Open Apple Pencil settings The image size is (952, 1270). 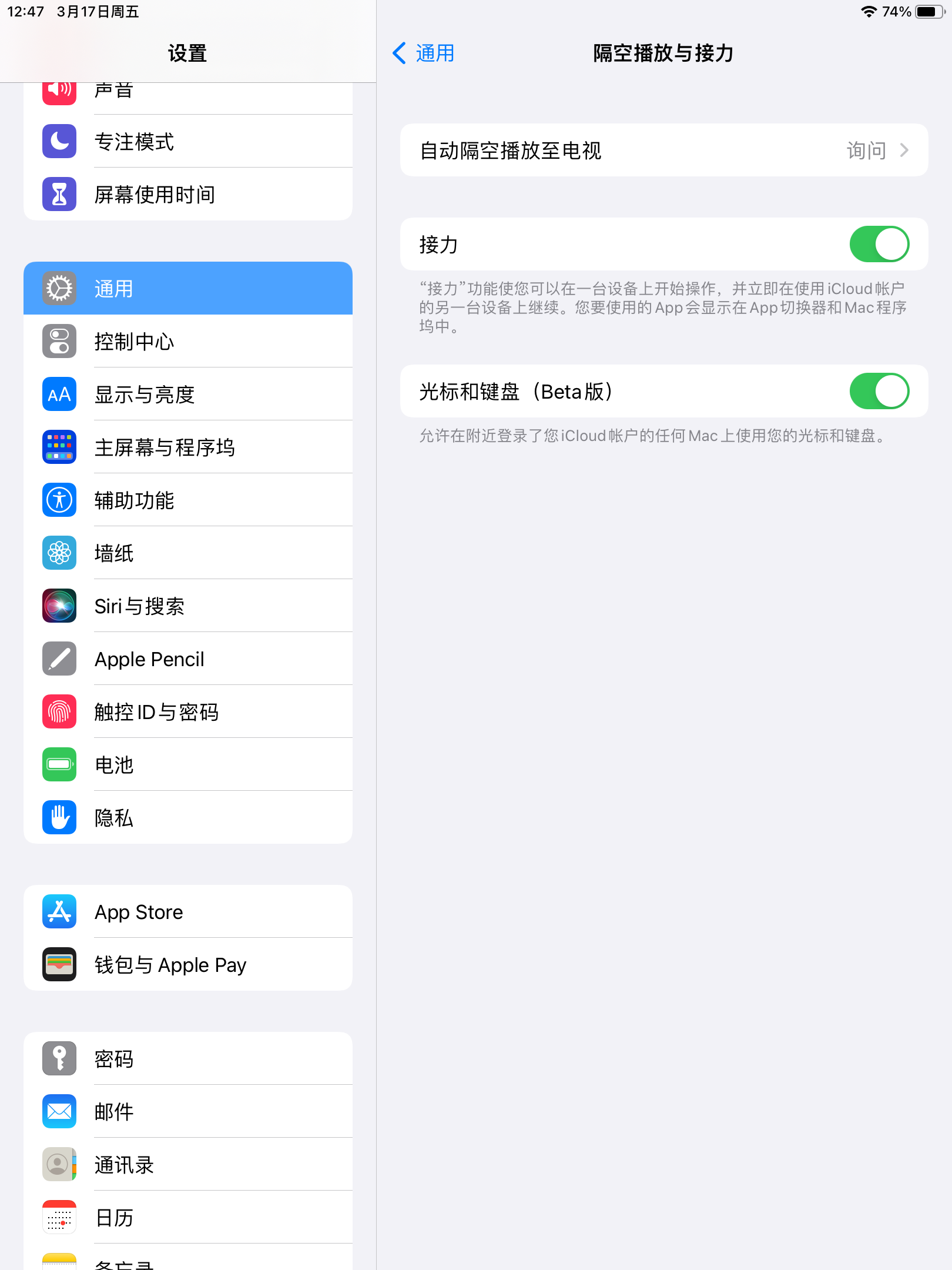[x=188, y=659]
